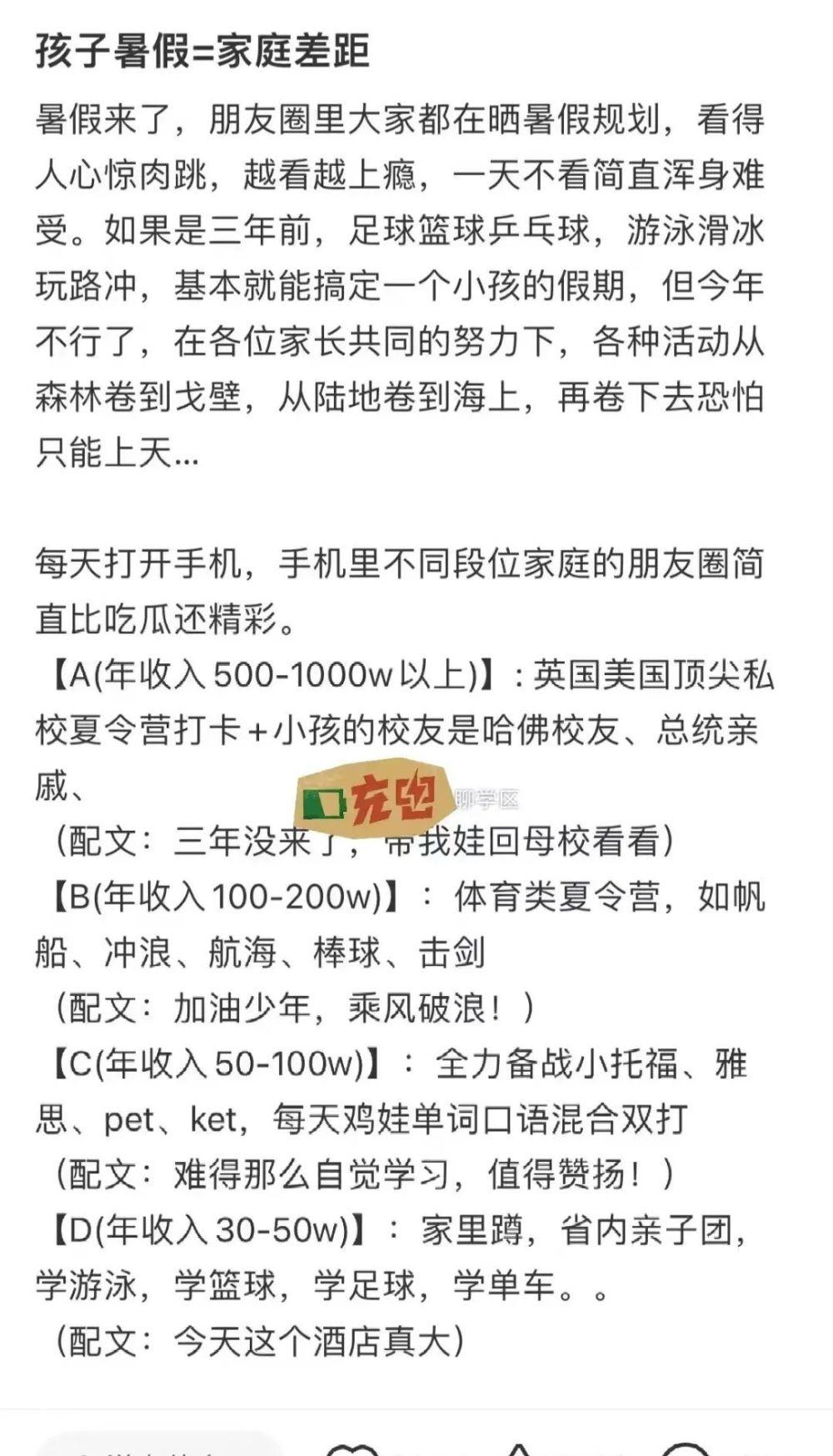Save the post with the star icon

click(x=518, y=1448)
